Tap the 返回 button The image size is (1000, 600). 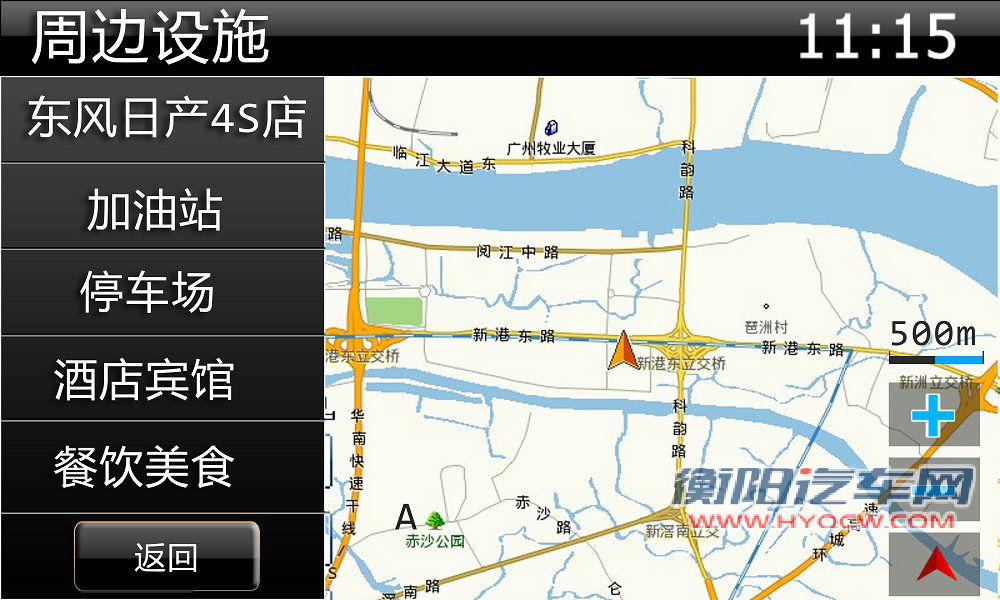click(x=166, y=556)
